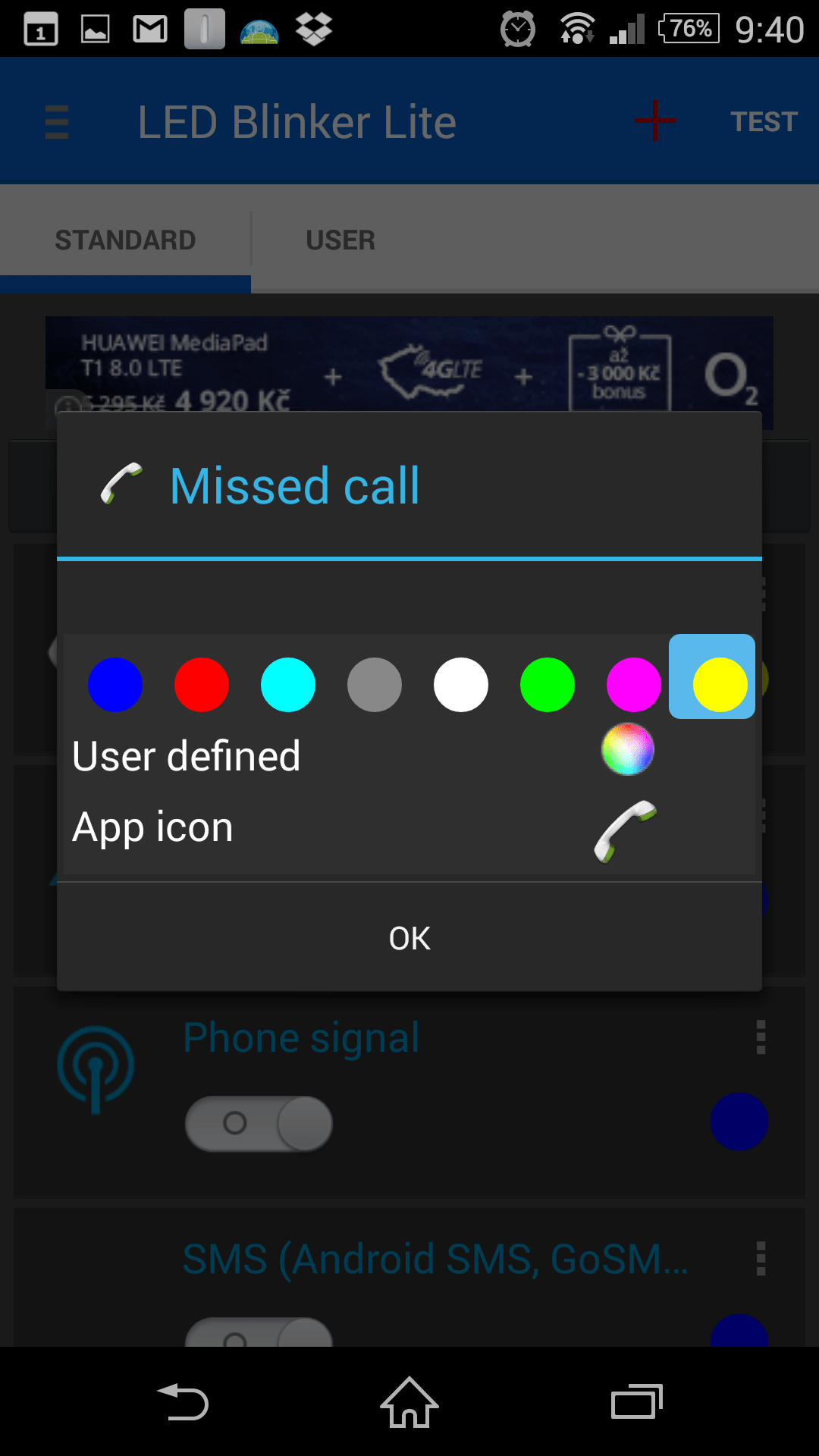Go back with the system back button
This screenshot has width=819, height=1456.
183,1402
